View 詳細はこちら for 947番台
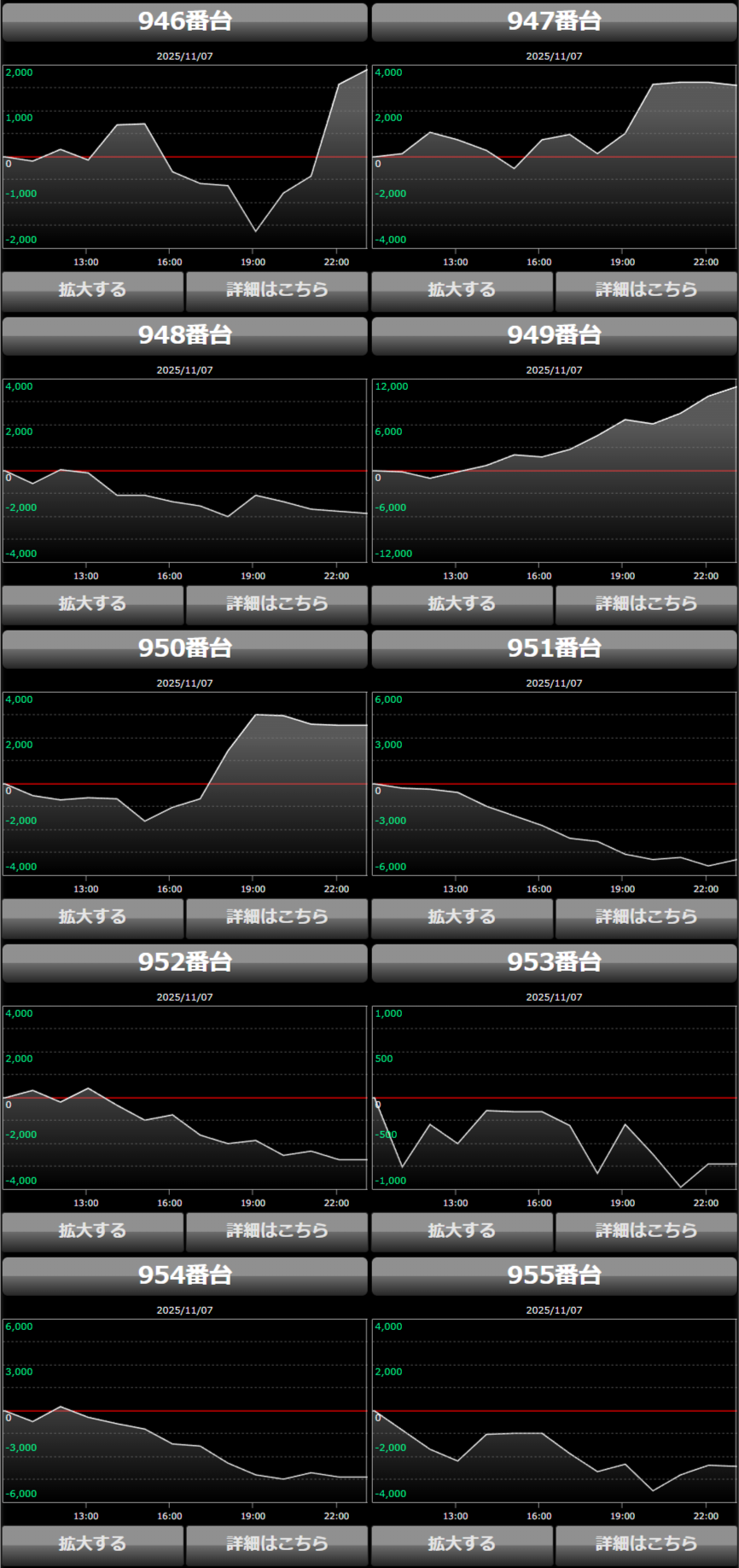Viewport: 739px width, 1568px height. pos(646,290)
